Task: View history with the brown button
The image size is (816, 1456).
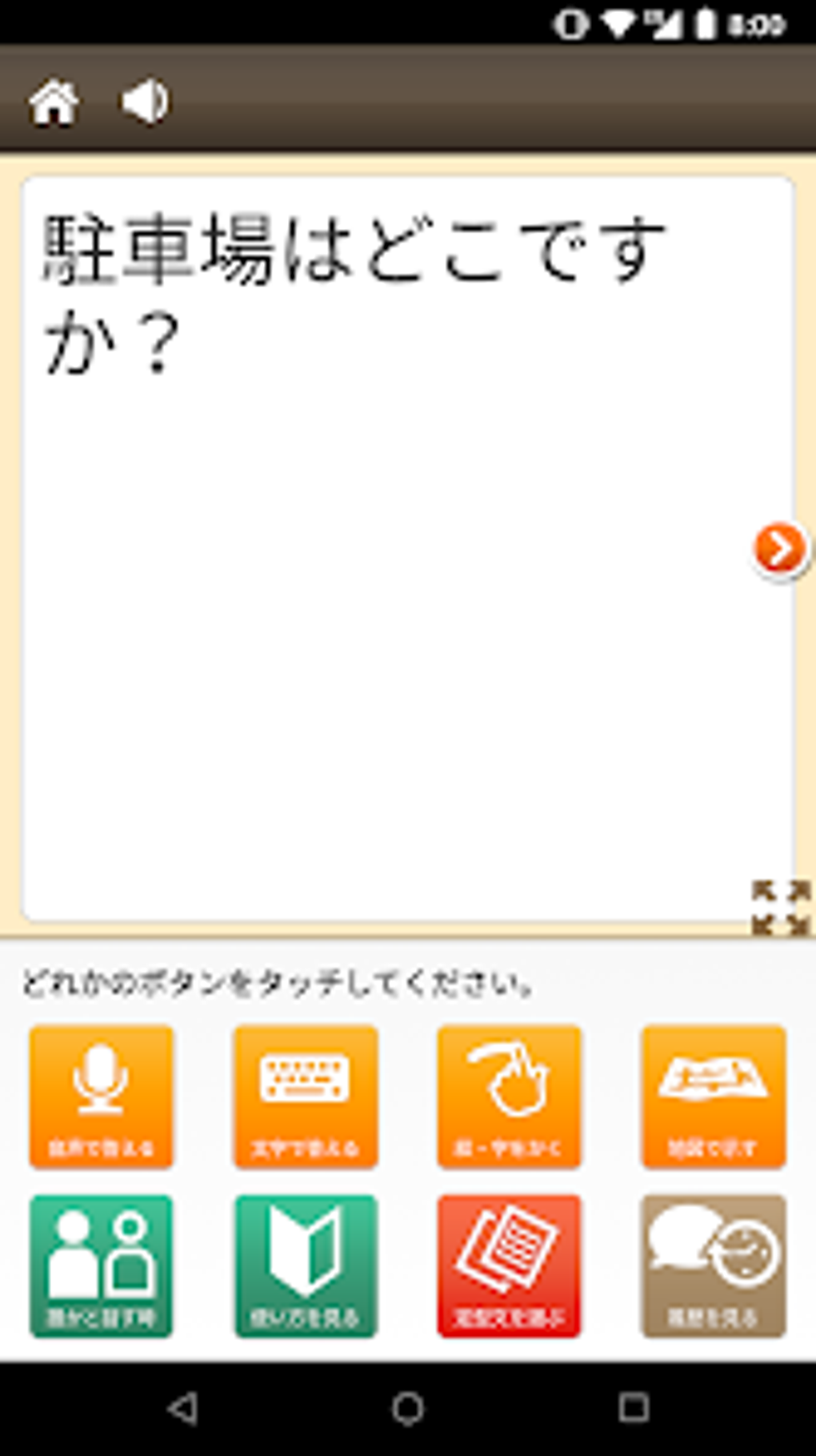Action: coord(713,1265)
